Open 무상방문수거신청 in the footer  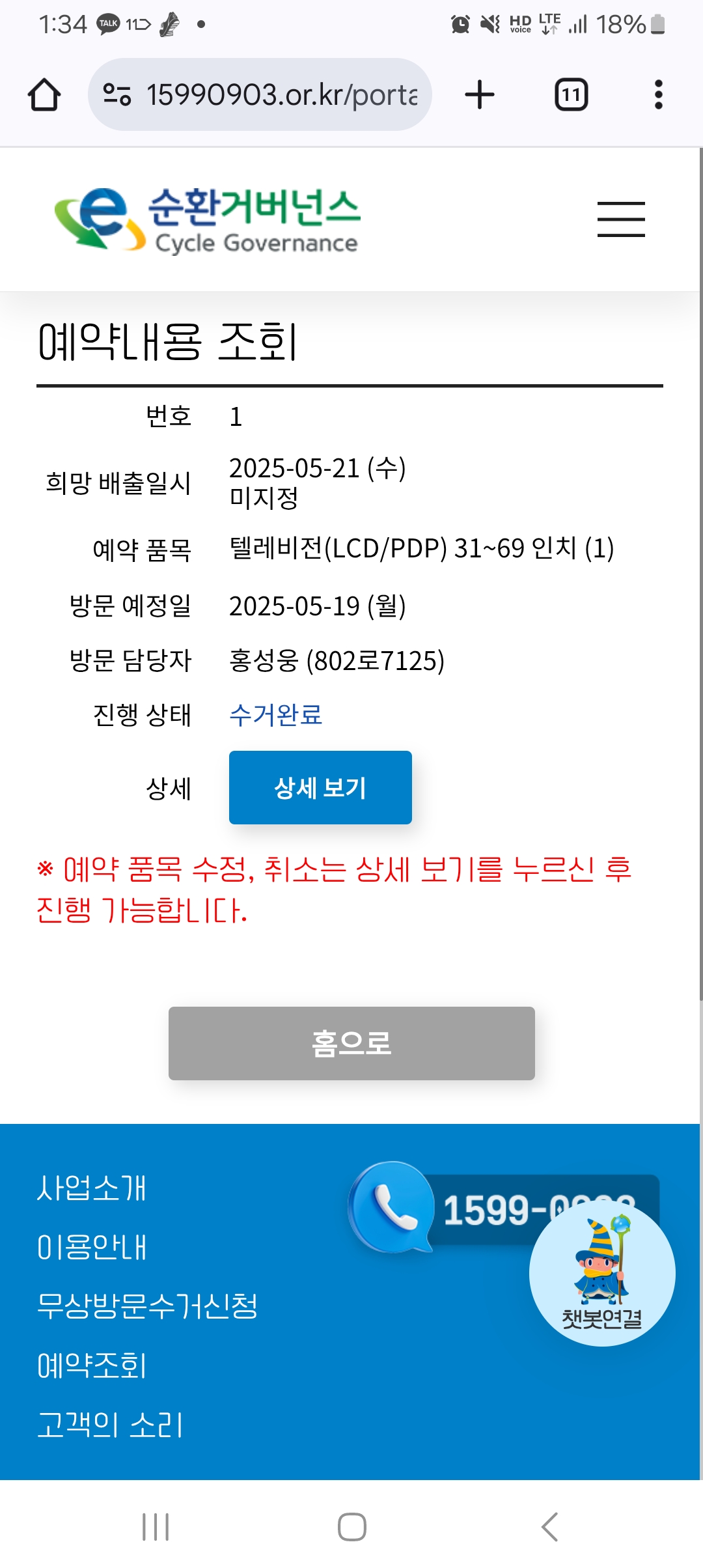pyautogui.click(x=147, y=1306)
